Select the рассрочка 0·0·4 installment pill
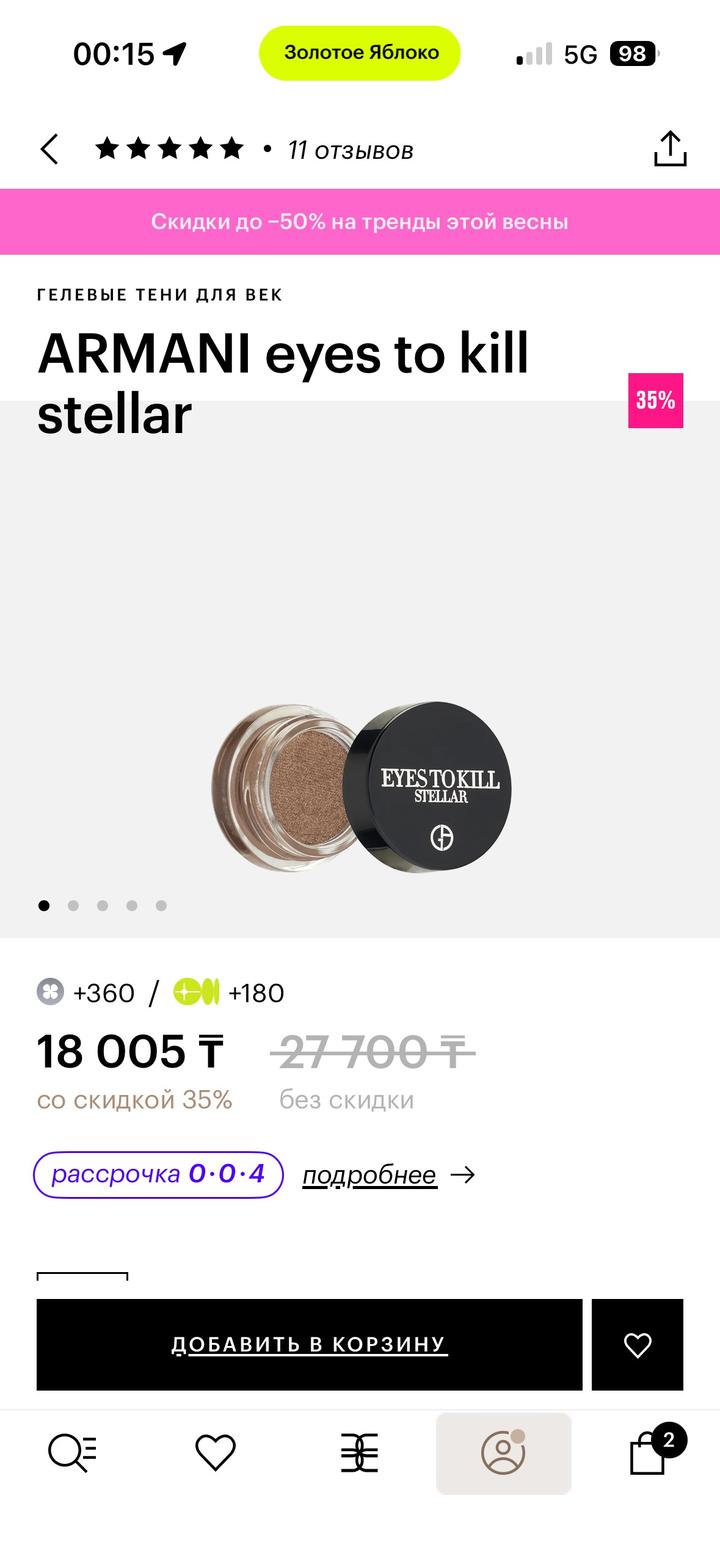This screenshot has width=720, height=1561. pyautogui.click(x=157, y=1174)
